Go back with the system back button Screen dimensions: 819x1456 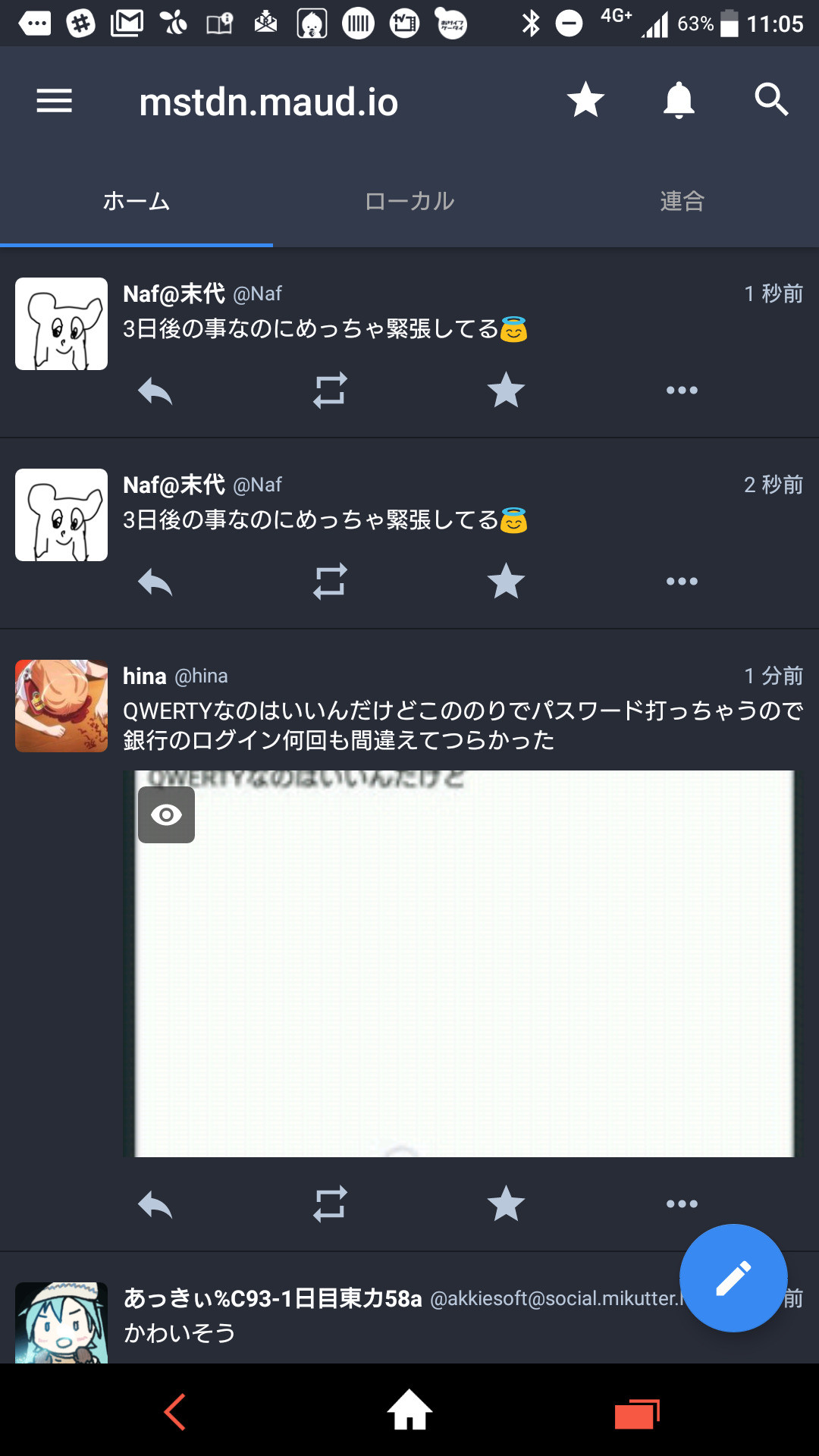[x=175, y=1412]
